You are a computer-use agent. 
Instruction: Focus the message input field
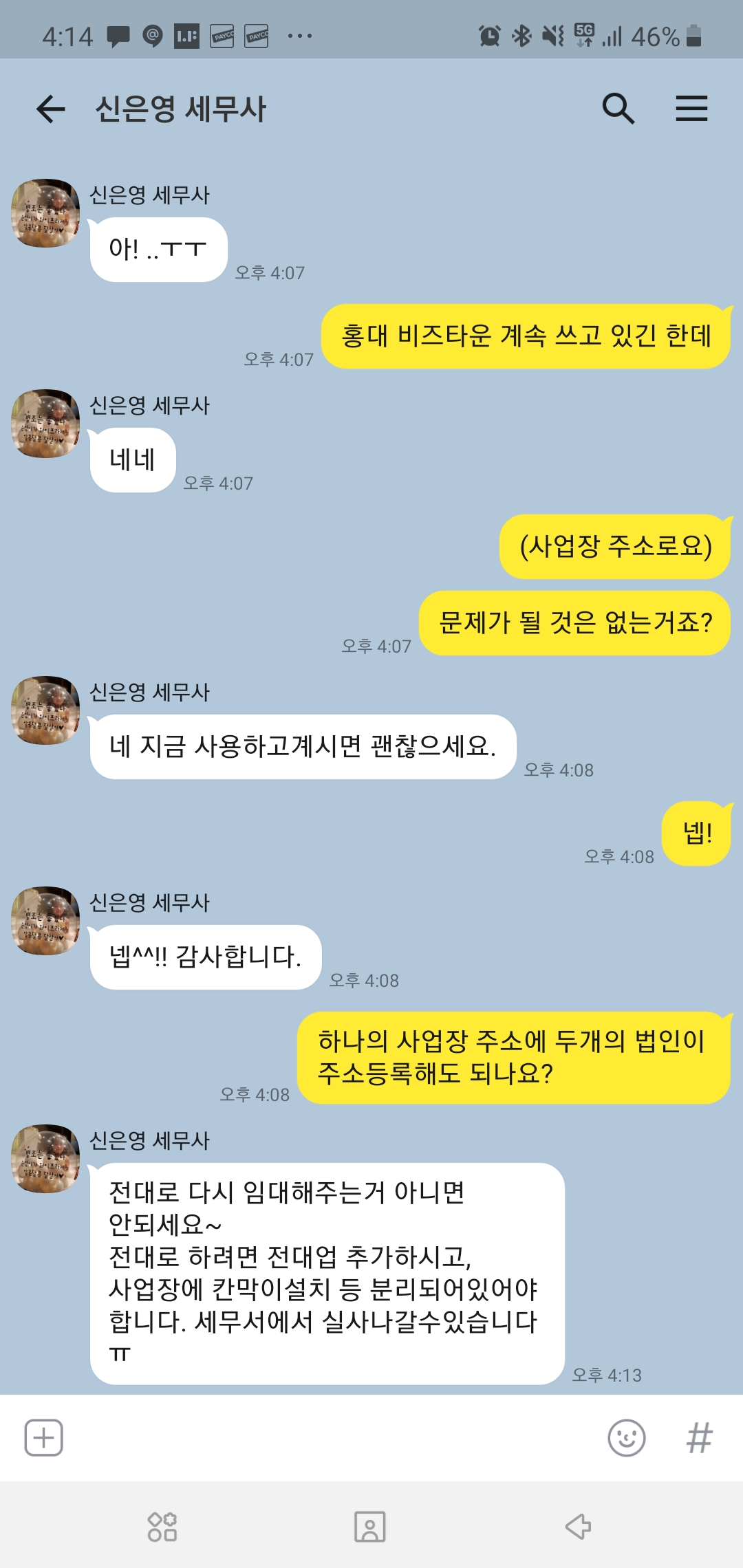tap(330, 1437)
